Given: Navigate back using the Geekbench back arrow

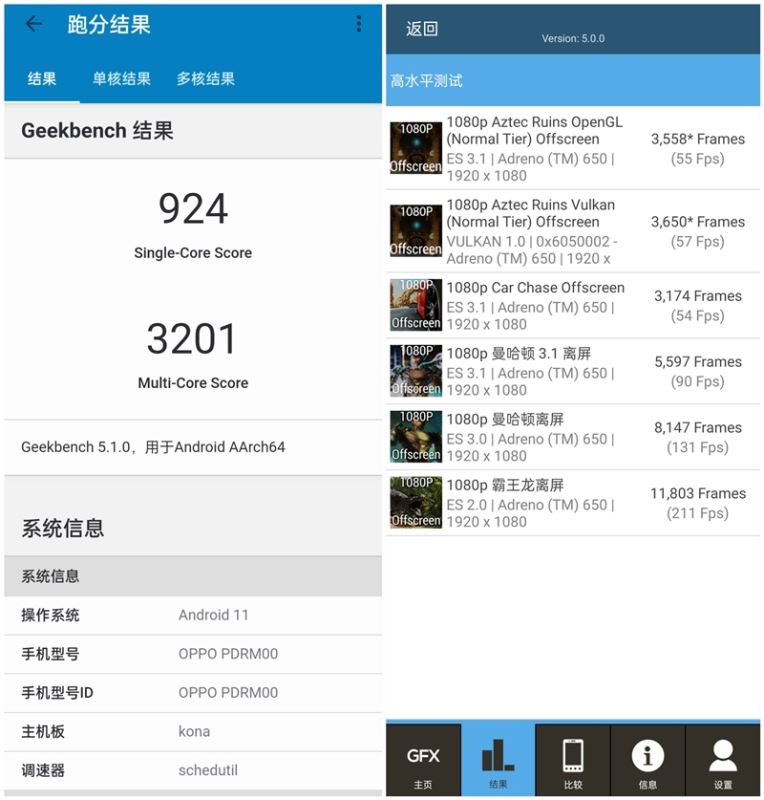Looking at the screenshot, I should pyautogui.click(x=33, y=25).
